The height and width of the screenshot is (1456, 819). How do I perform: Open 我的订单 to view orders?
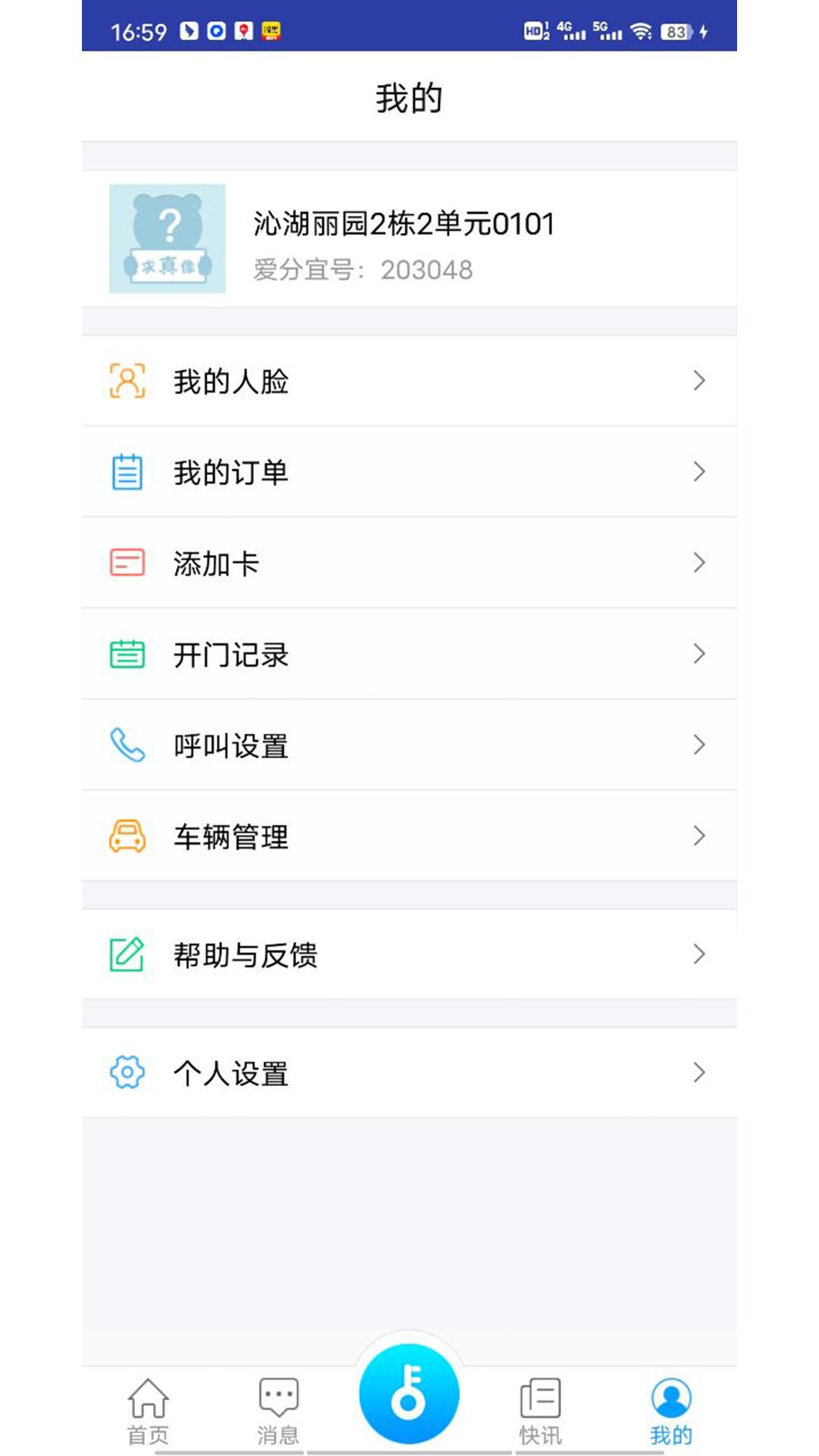pos(409,472)
